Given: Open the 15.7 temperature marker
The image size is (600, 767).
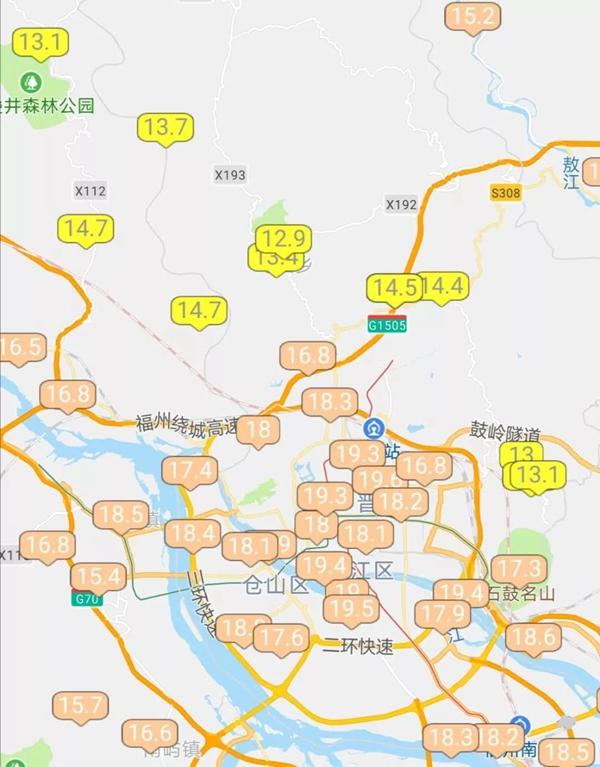Looking at the screenshot, I should point(79,706).
